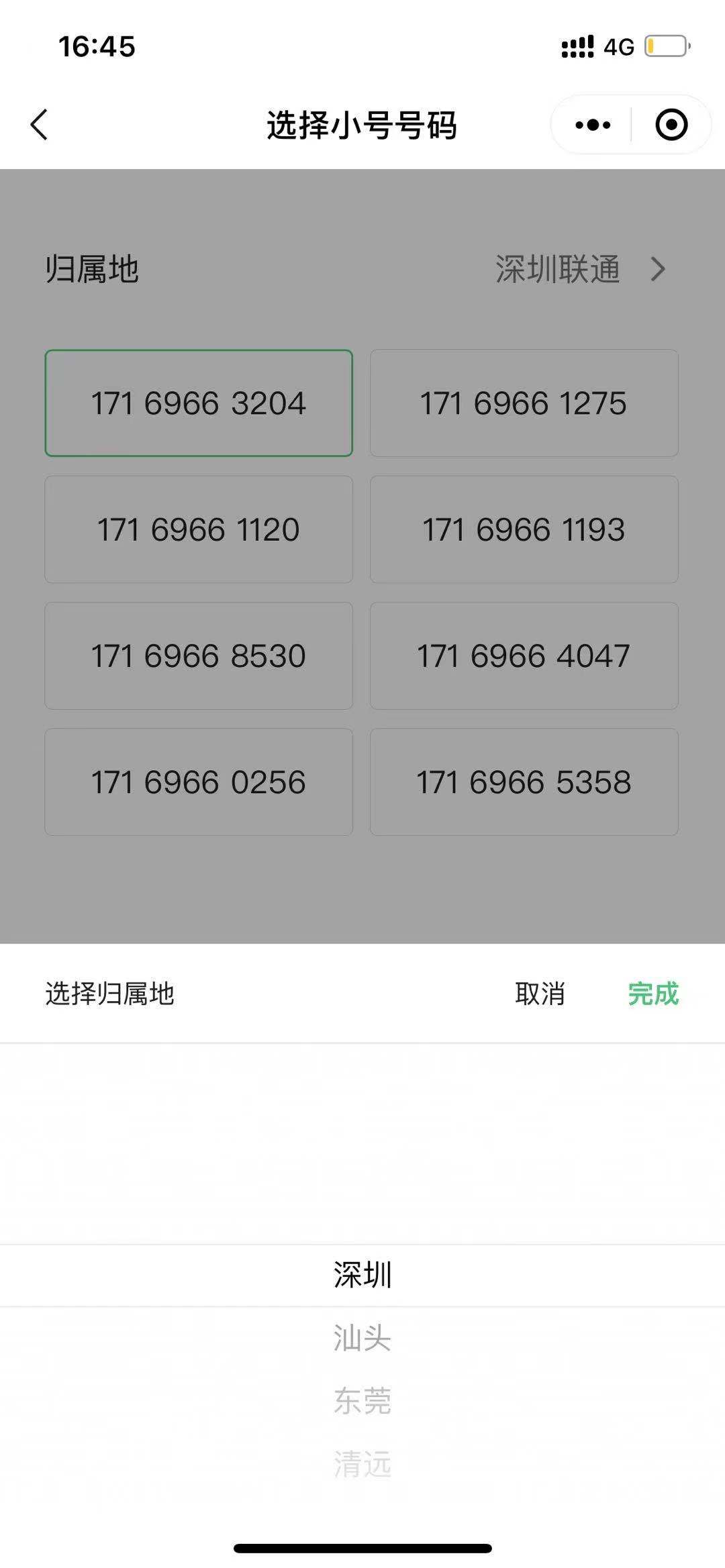Cancel the picker with 取消
Image resolution: width=725 pixels, height=1568 pixels.
click(x=541, y=995)
